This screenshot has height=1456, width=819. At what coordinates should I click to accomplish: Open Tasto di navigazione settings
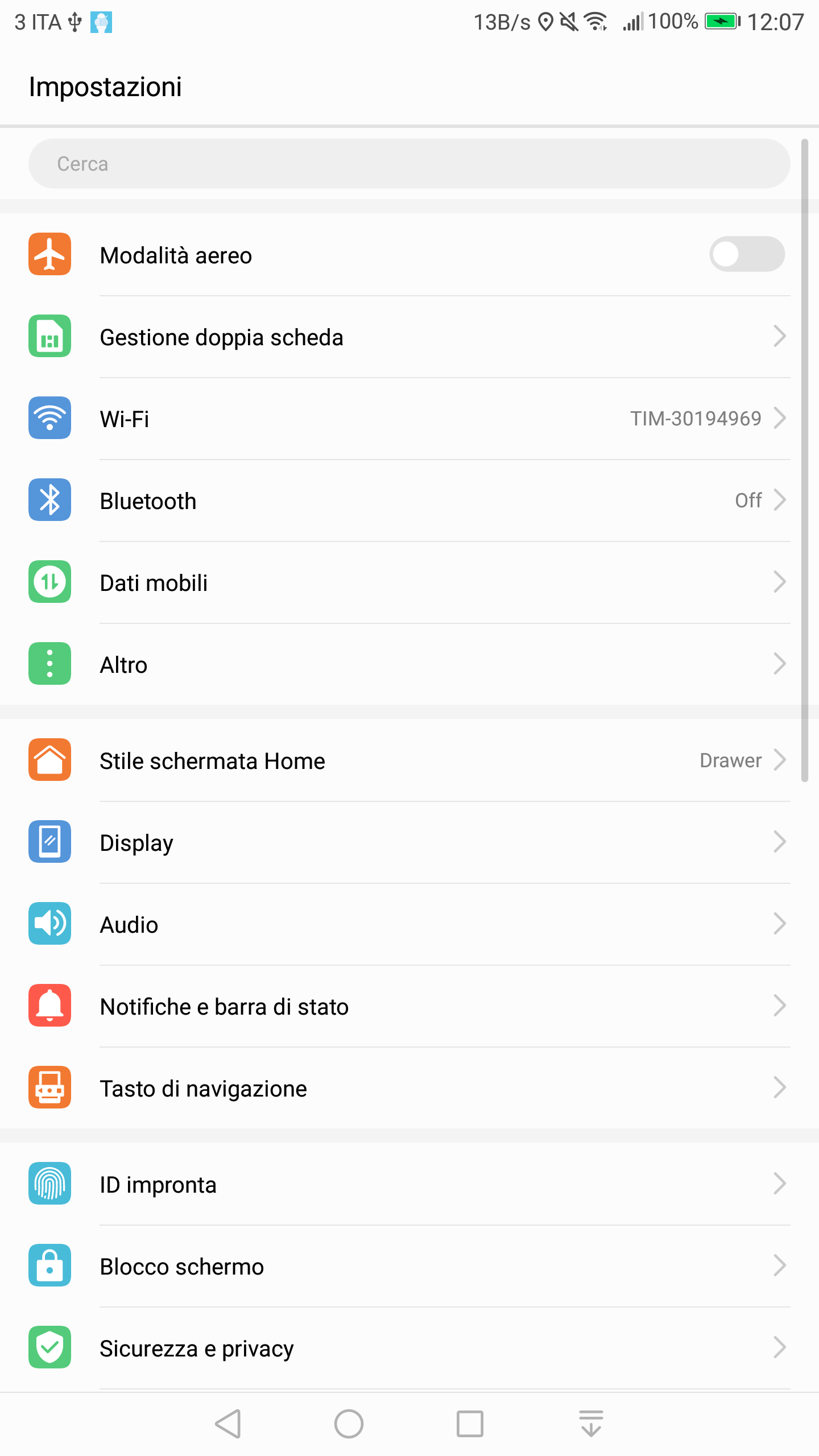[409, 1088]
